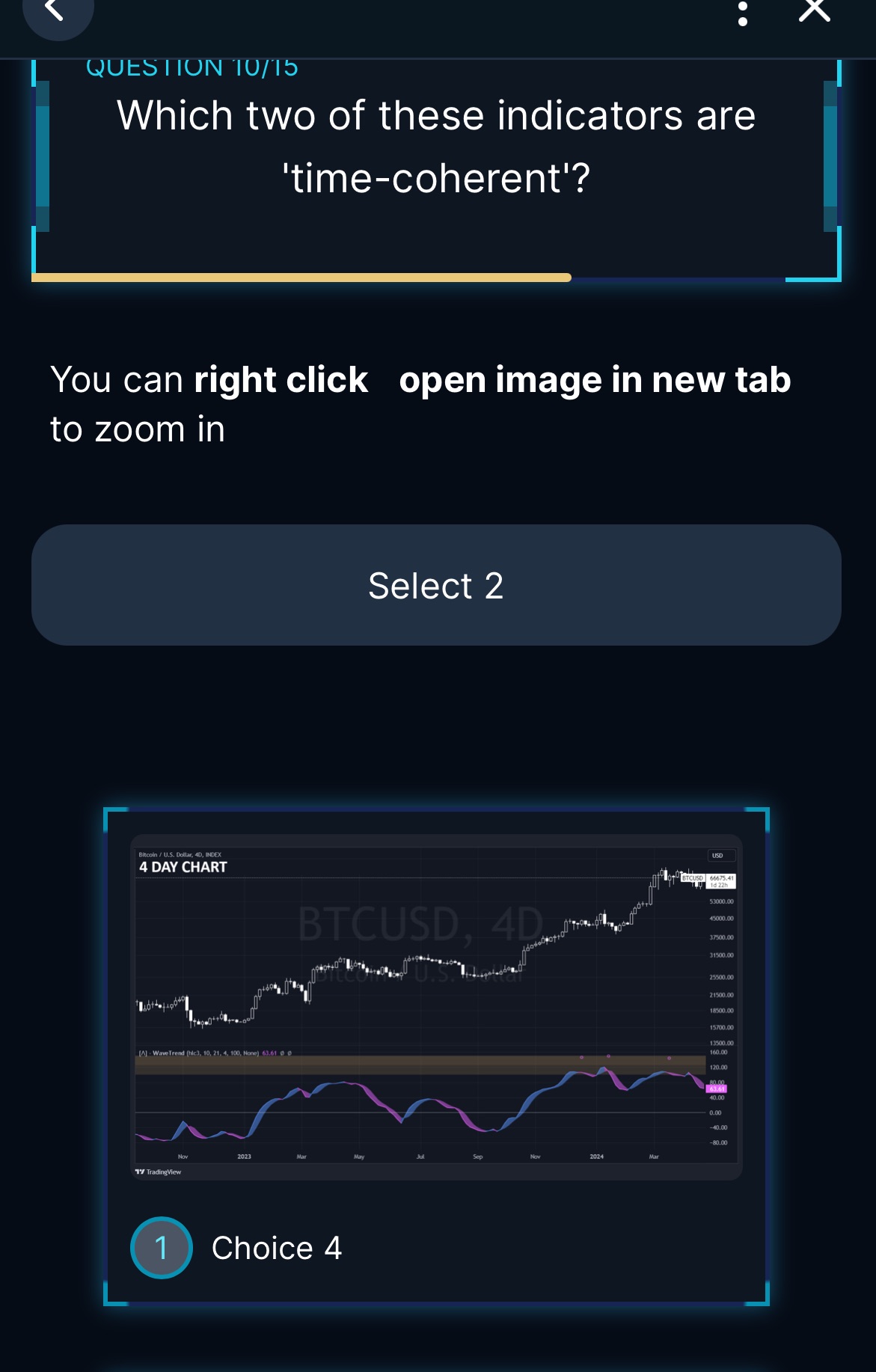876x1372 pixels.
Task: Open WaveTrend settings via its ø icon
Action: pos(281,1054)
